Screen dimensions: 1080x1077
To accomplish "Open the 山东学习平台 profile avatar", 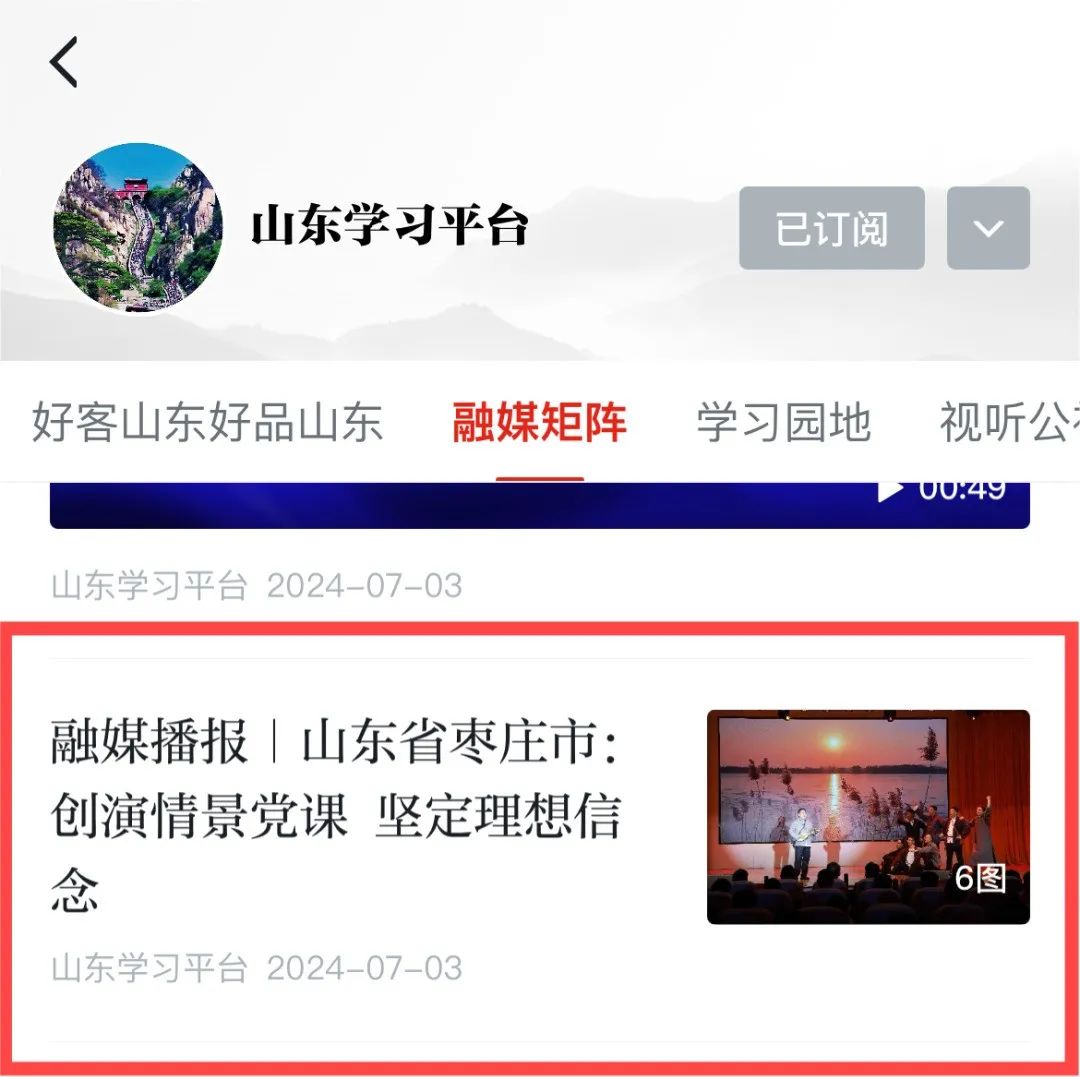I will click(x=137, y=228).
